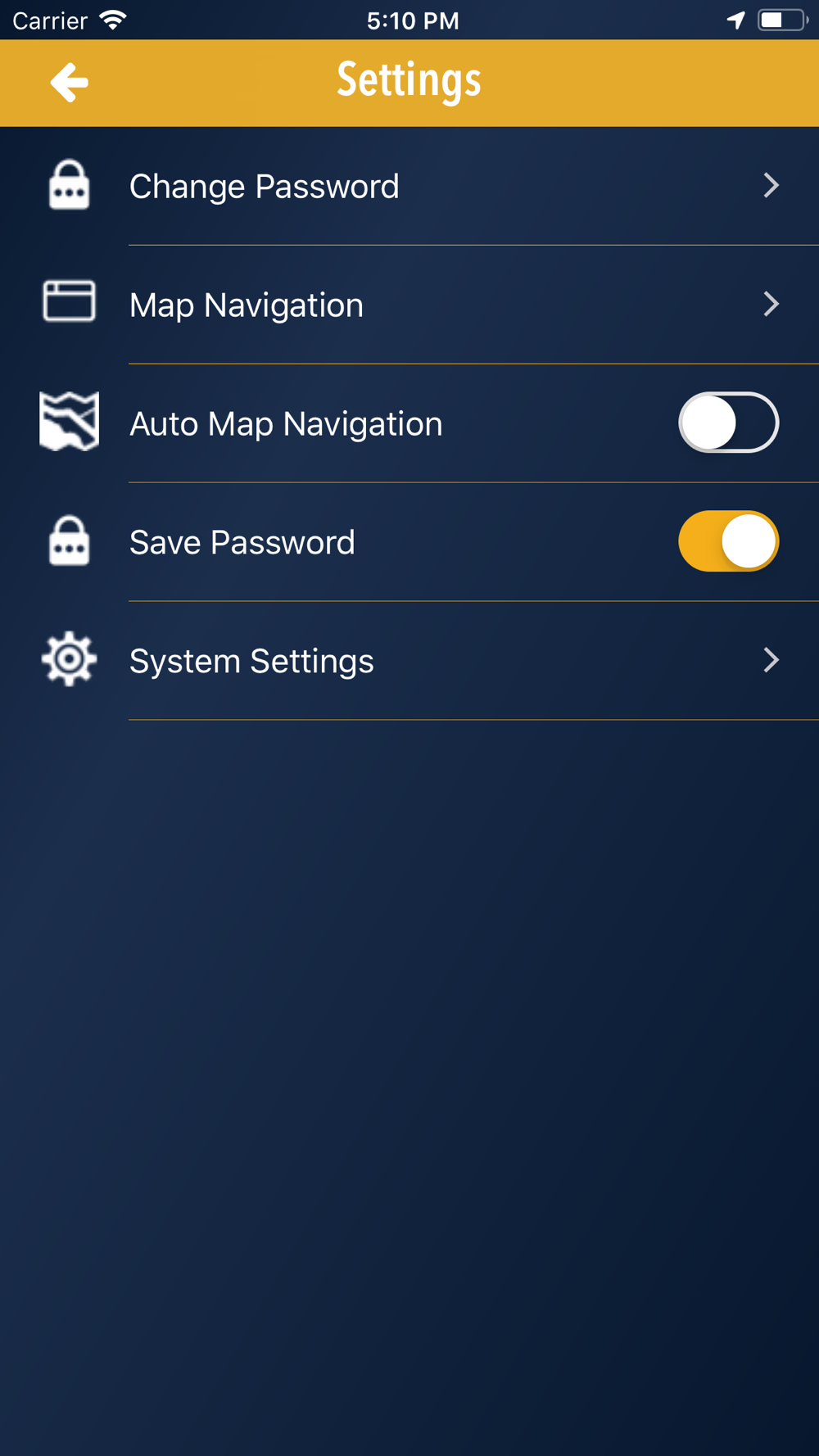
Task: Go back using the header arrow
Action: (x=69, y=82)
